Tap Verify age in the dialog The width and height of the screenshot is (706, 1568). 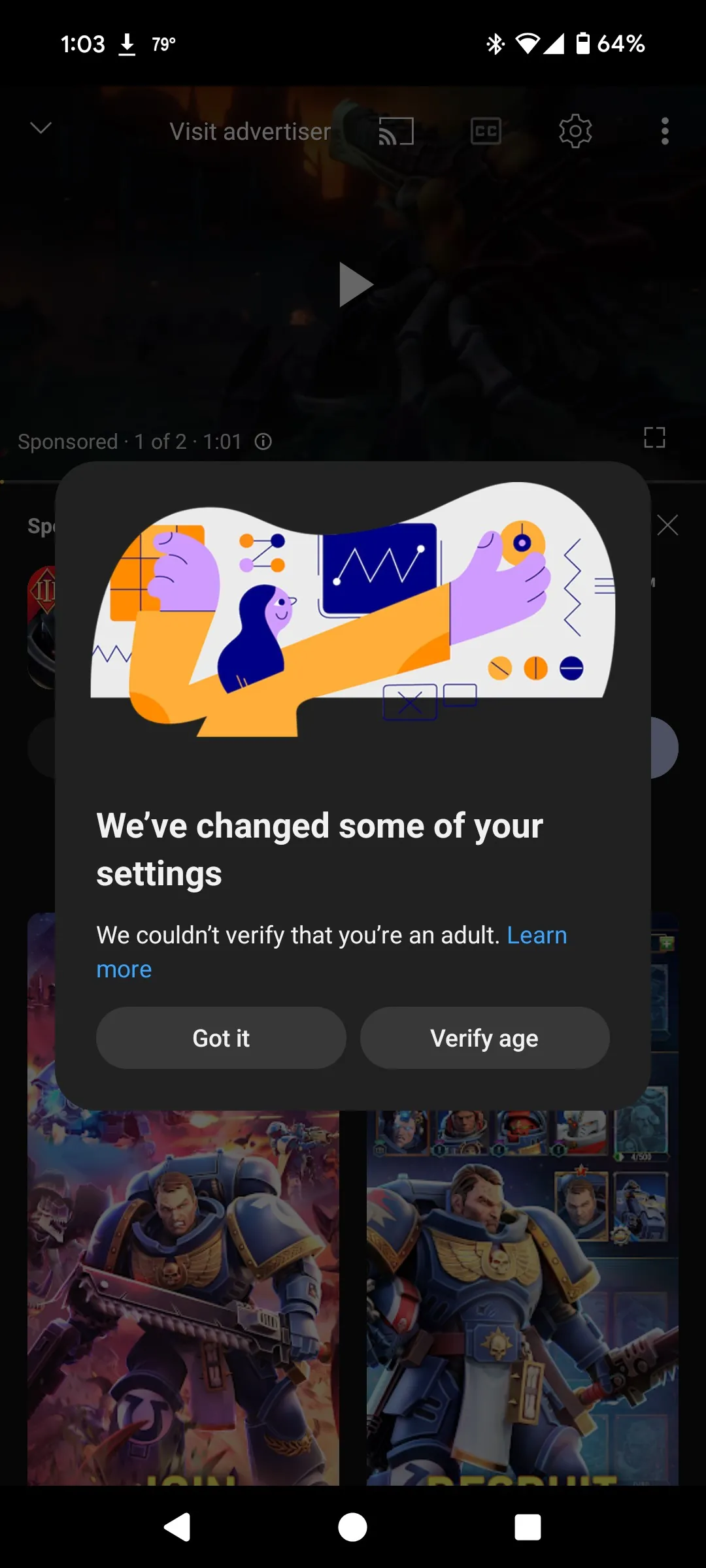(x=484, y=1037)
